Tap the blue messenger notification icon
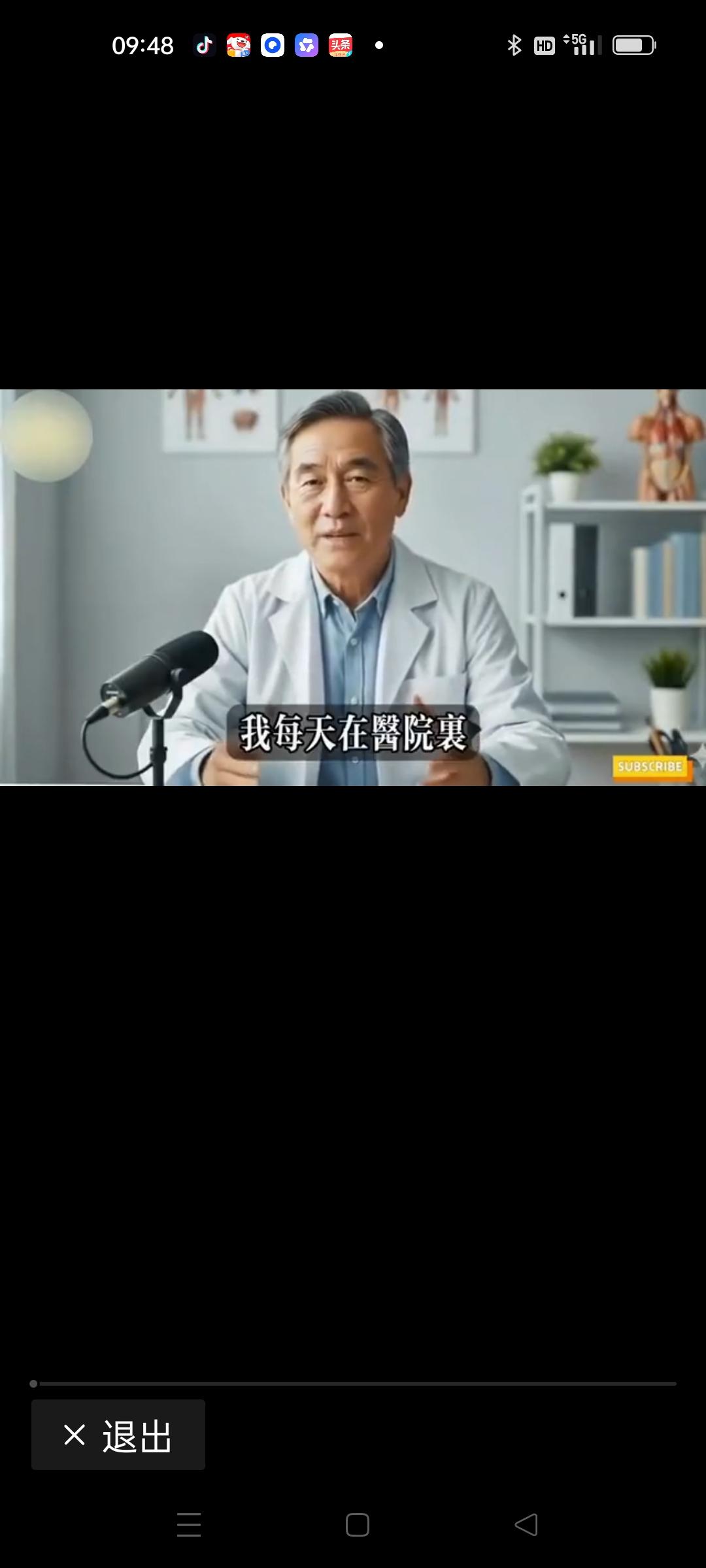 click(x=273, y=45)
